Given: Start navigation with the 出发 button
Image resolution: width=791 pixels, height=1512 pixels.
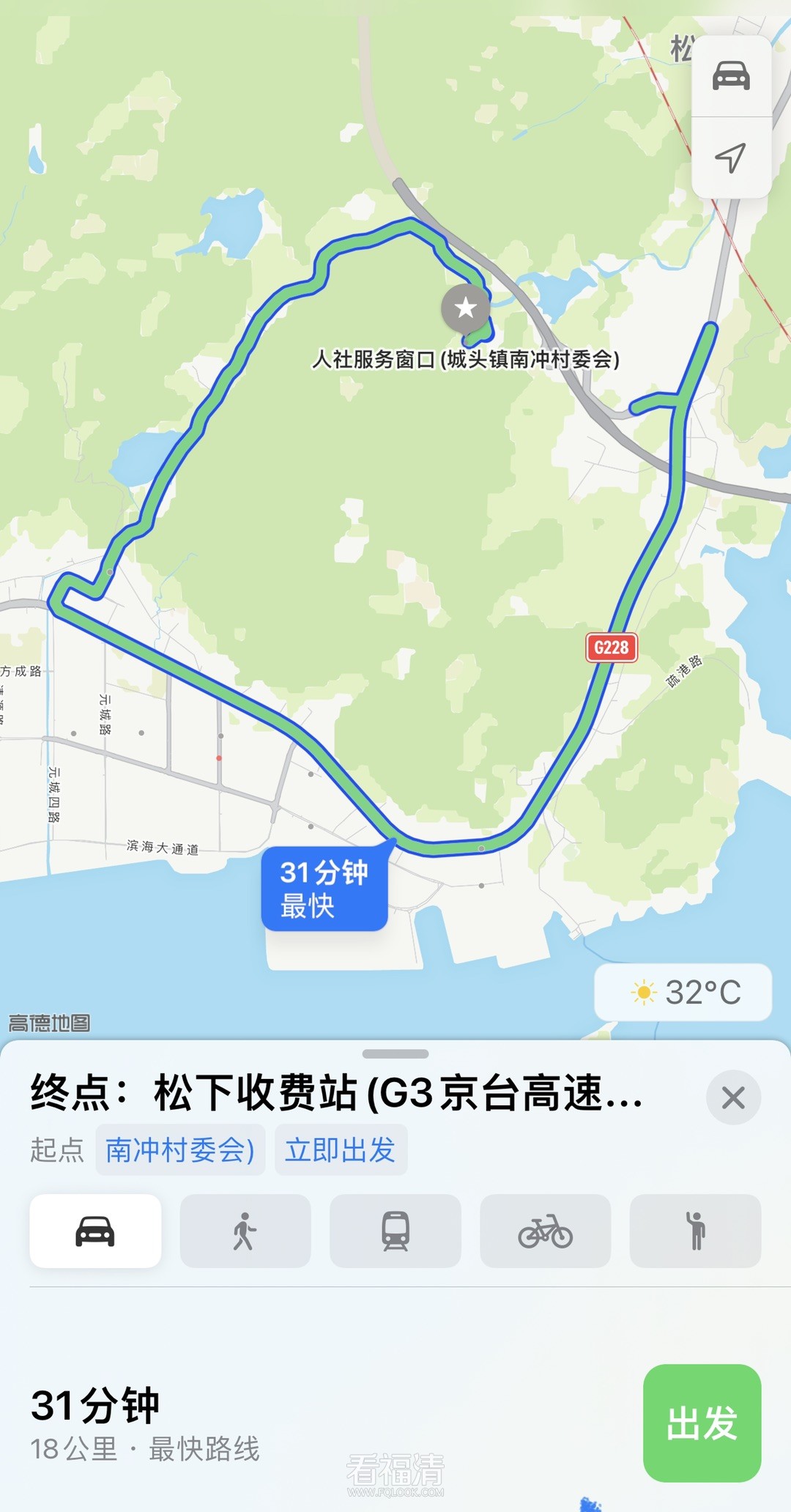Looking at the screenshot, I should (702, 1423).
